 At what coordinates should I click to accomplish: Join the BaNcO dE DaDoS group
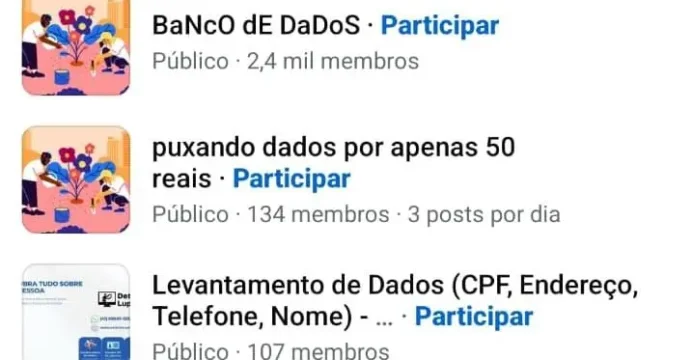(x=440, y=26)
